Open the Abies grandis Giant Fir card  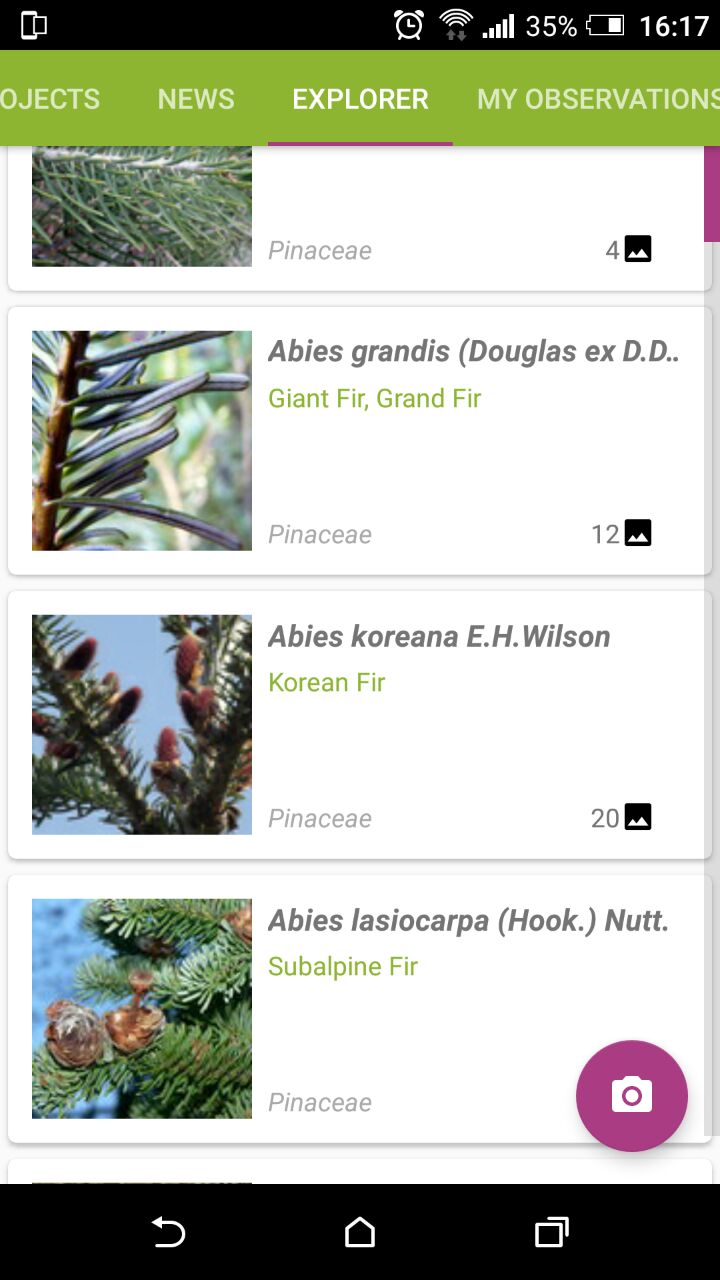[x=360, y=441]
